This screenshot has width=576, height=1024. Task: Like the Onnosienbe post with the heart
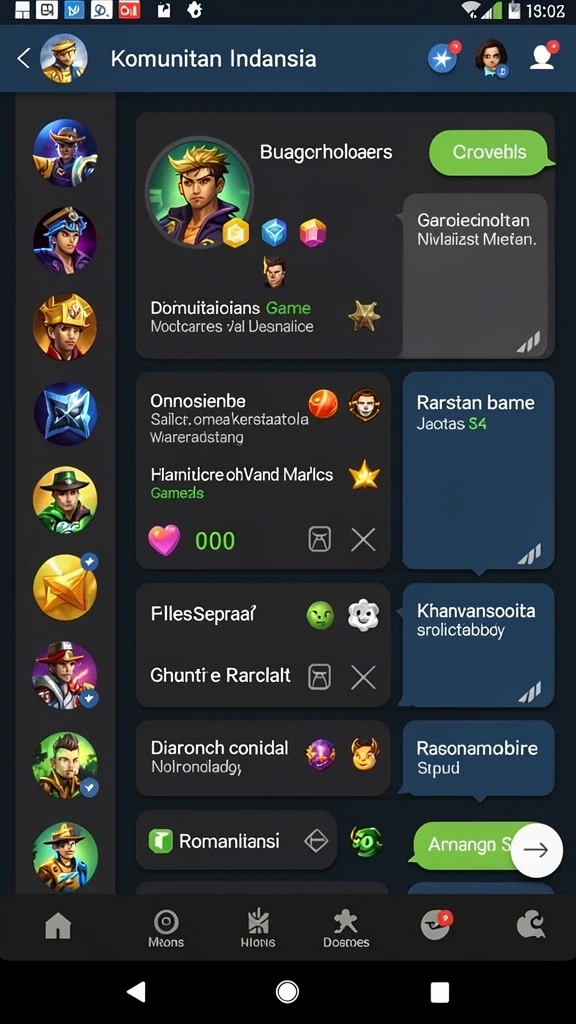point(164,541)
